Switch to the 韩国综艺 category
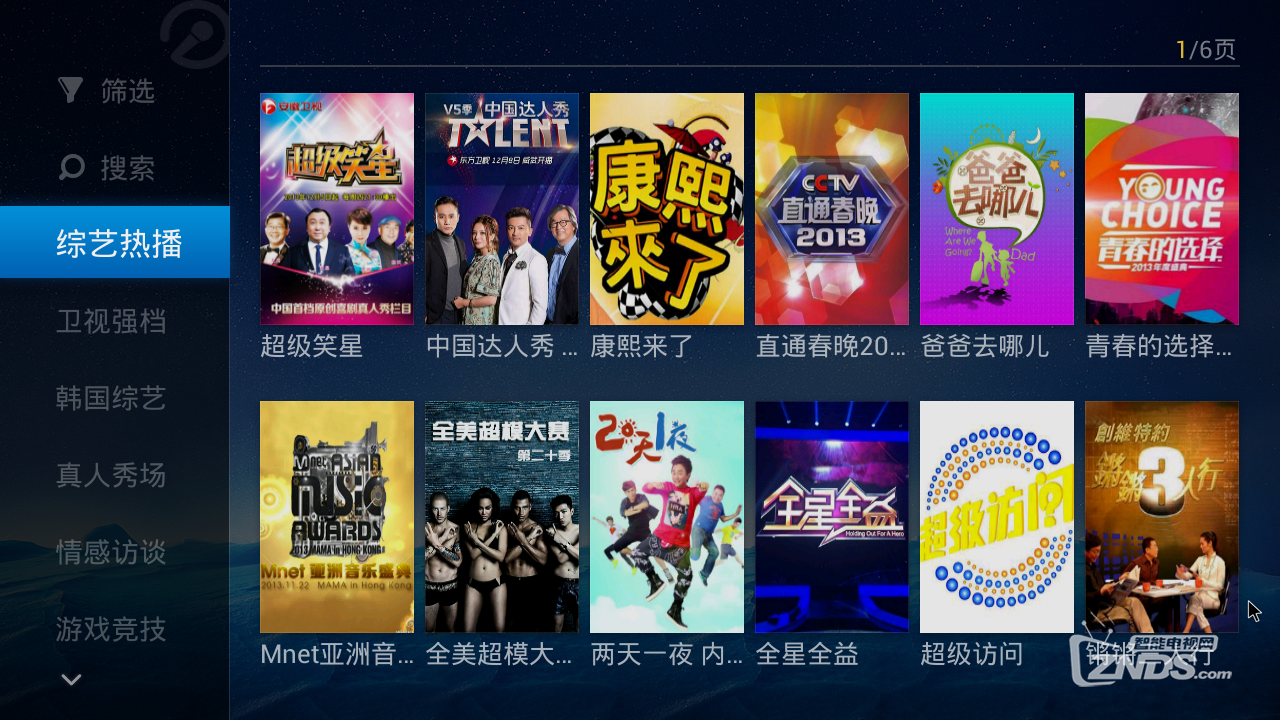The height and width of the screenshot is (720, 1280). tap(111, 399)
